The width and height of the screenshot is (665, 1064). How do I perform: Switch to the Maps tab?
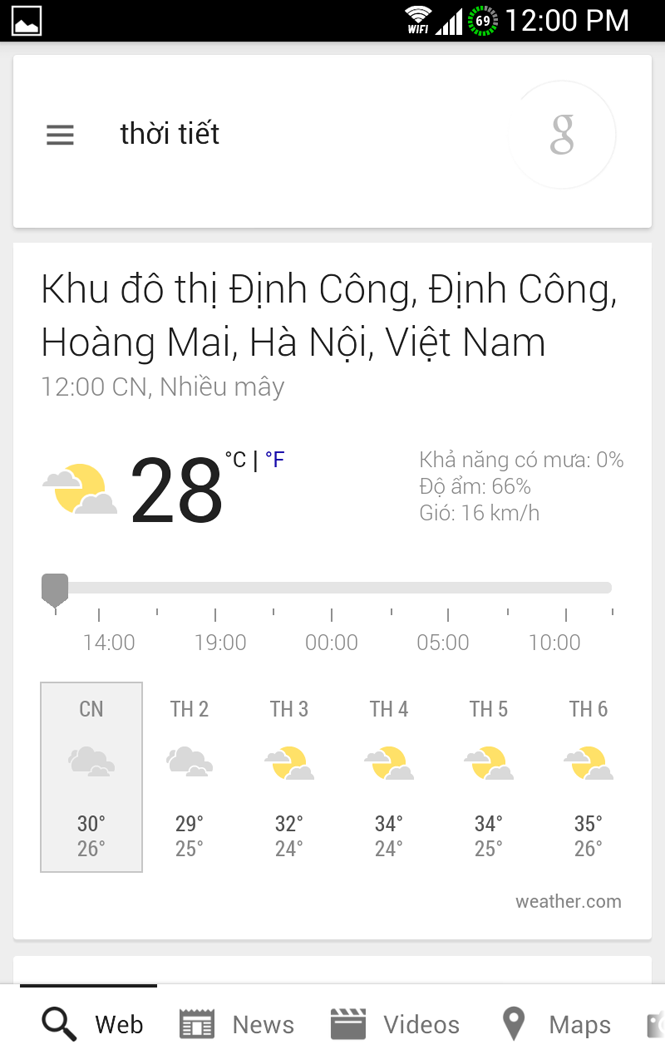click(556, 1024)
